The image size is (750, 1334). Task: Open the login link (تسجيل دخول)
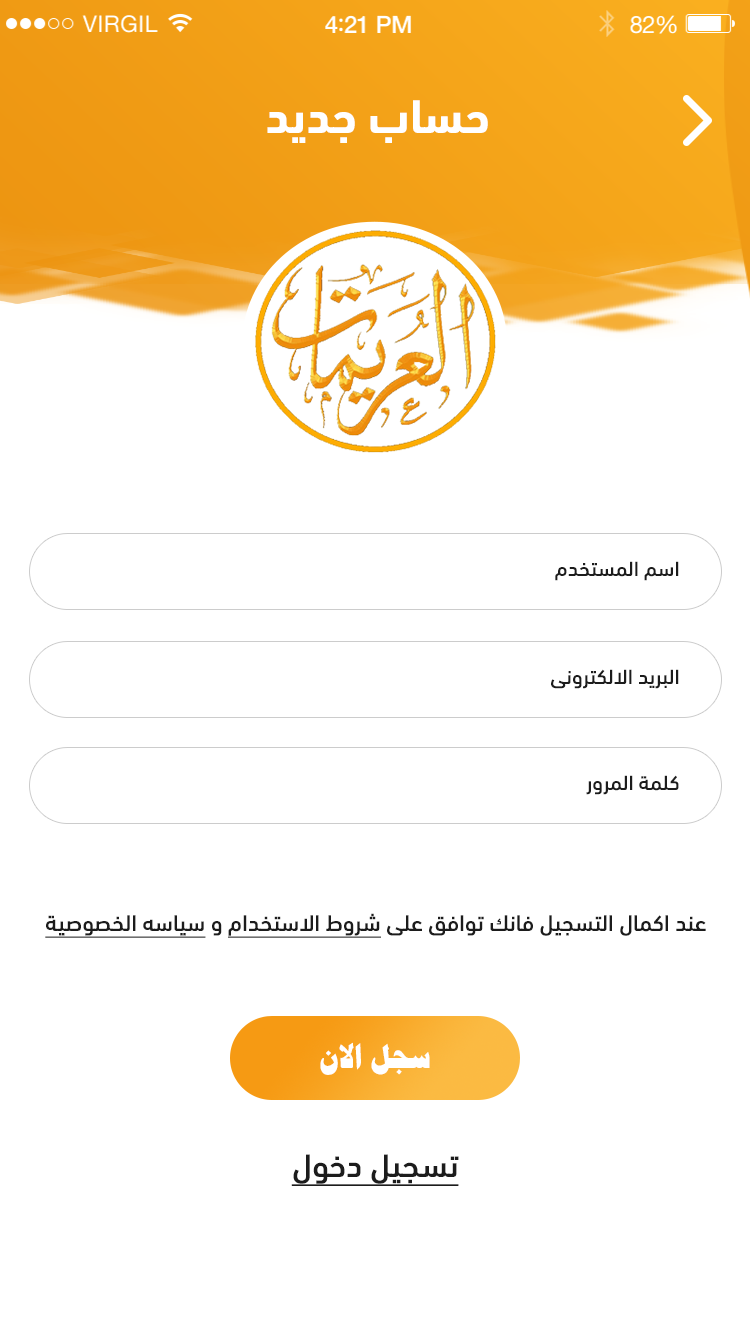375,1167
